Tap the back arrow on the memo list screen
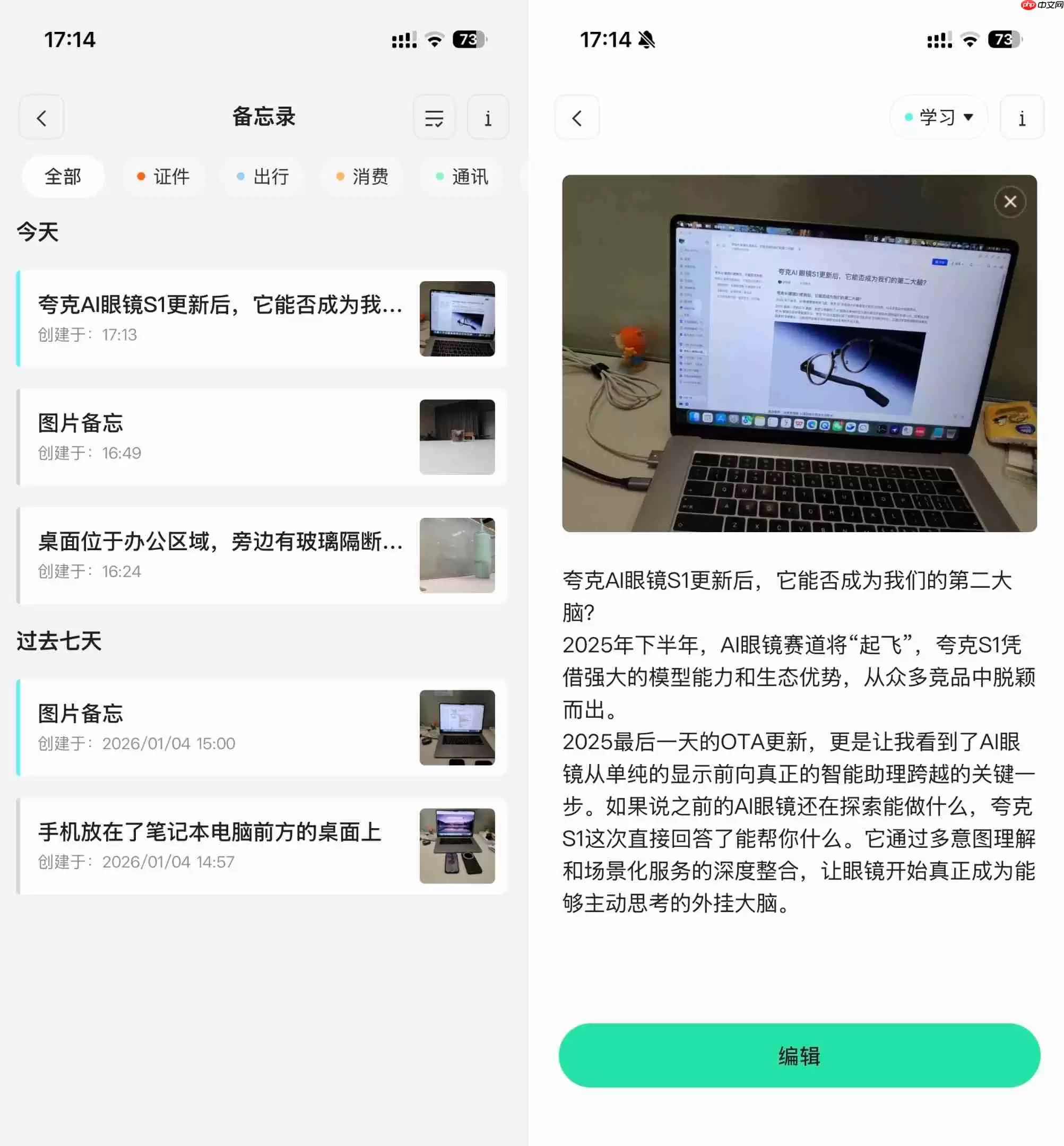Screen dimensions: 1064x1146 tap(41, 117)
